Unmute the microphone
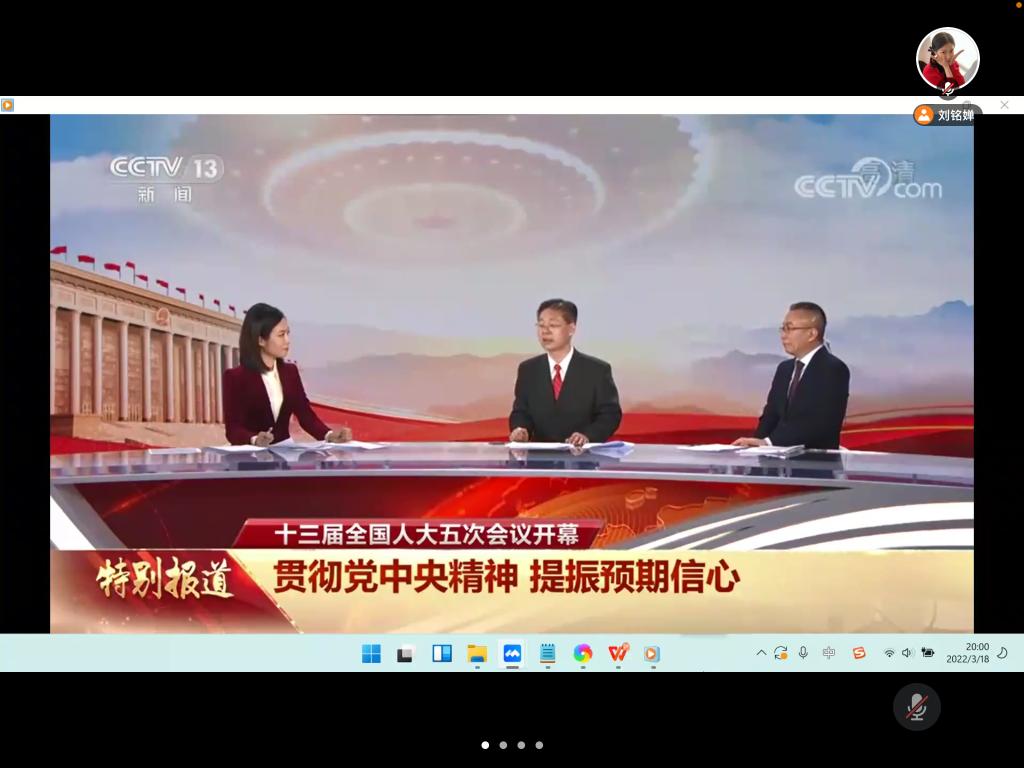Viewport: 1024px width, 768px height. 916,708
